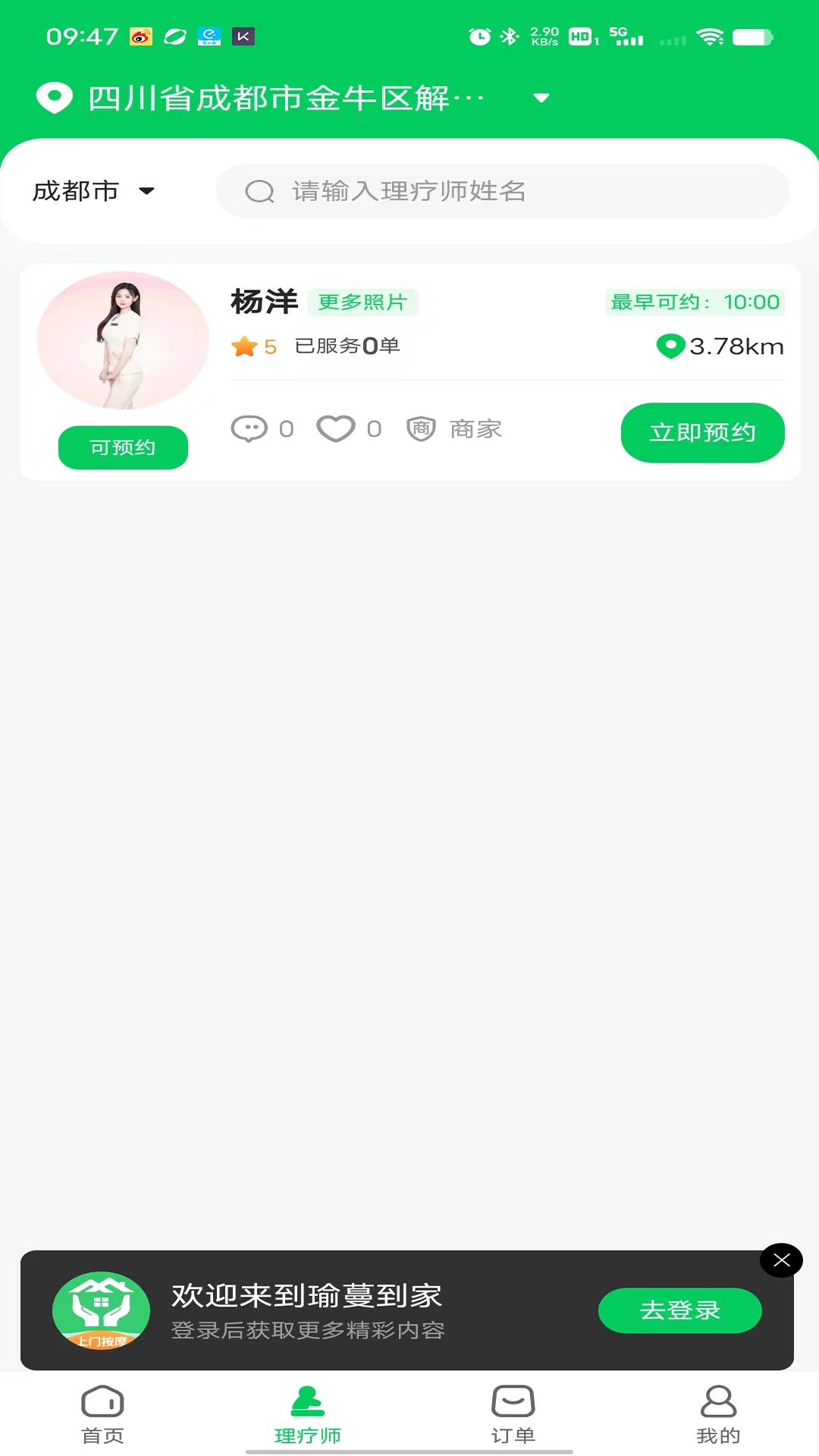Tap the therapist name search field
The image size is (819, 1456).
[x=502, y=191]
